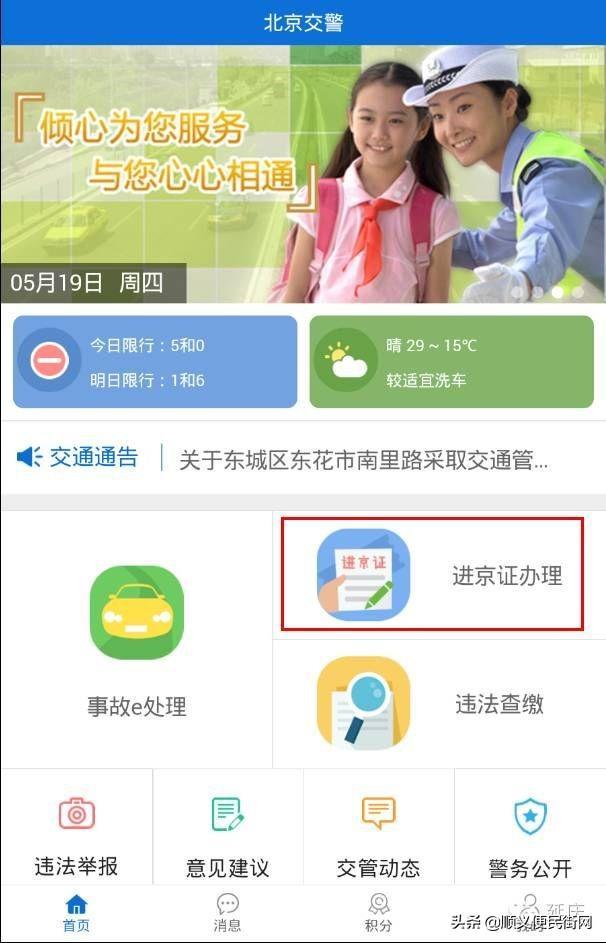Open 事故e处理 accident handling
Screen dimensions: 606x943
136,640
